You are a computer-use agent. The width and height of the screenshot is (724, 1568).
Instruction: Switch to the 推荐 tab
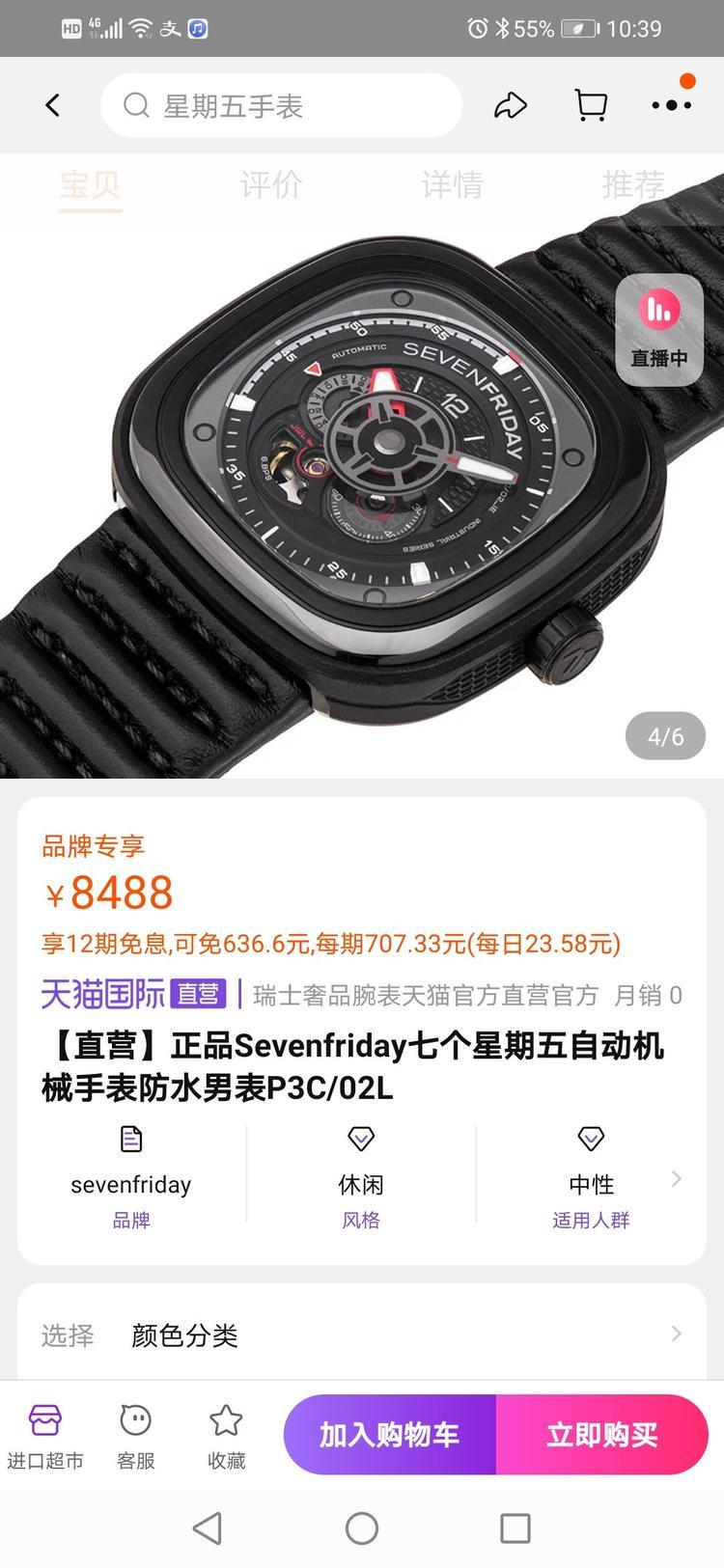[x=633, y=184]
